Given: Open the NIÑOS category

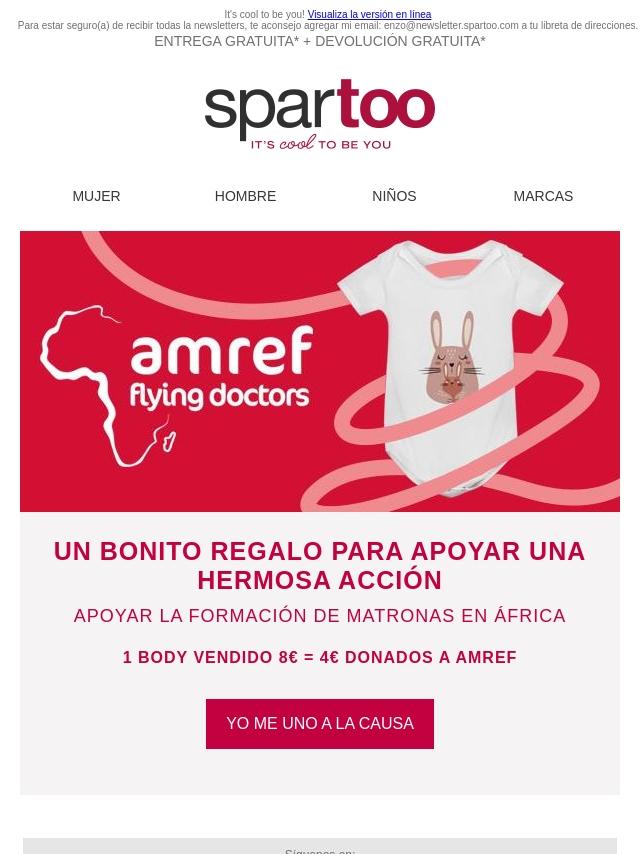Looking at the screenshot, I should pos(394,196).
